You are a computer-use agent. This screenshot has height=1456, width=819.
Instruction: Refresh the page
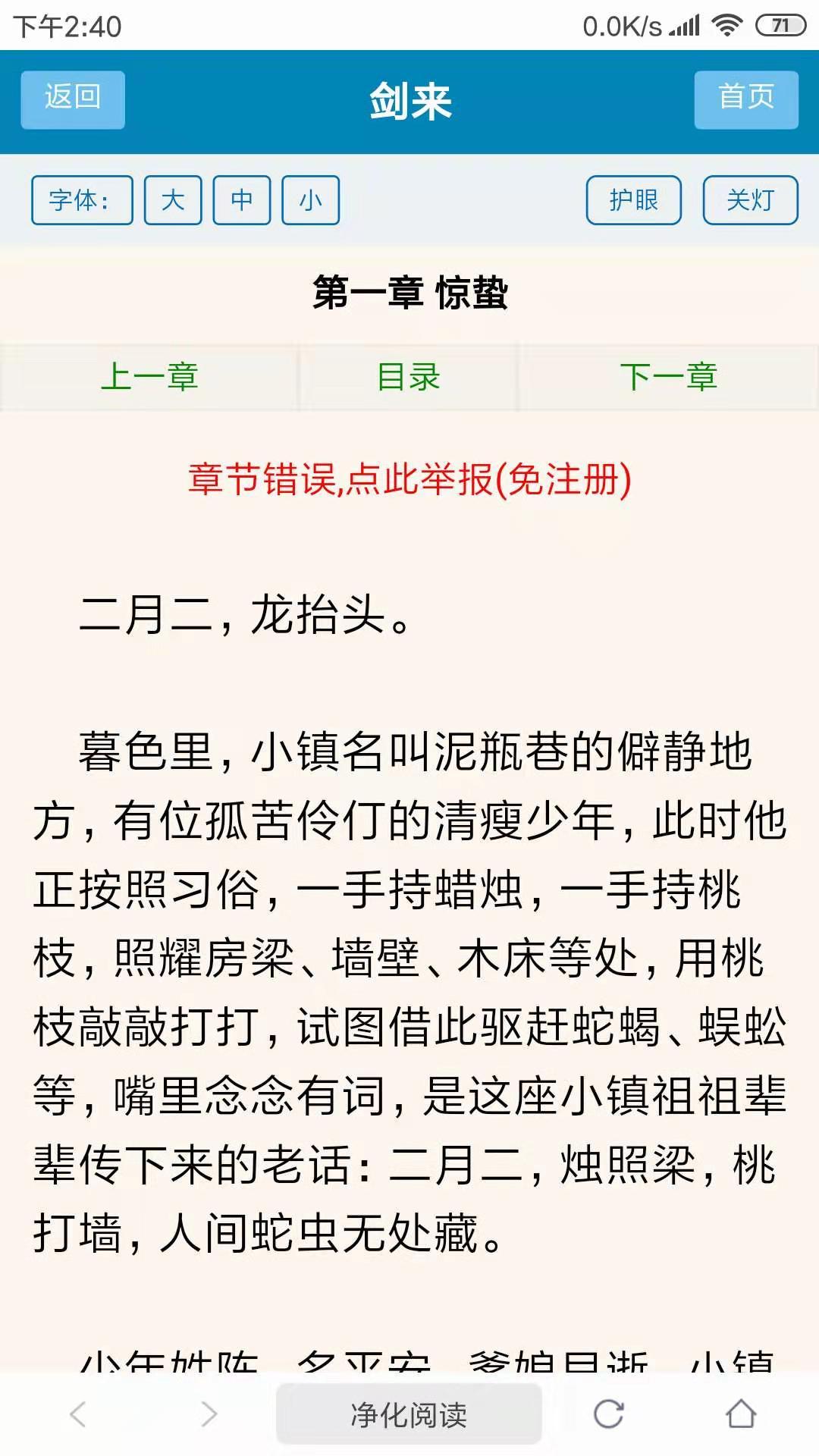tap(608, 1414)
